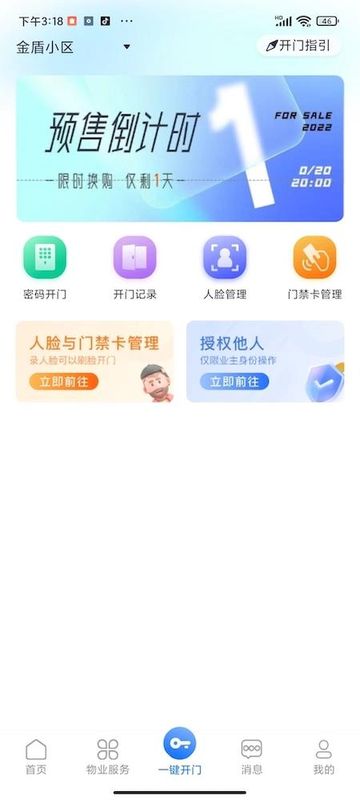Viewport: 360px width, 800px height.
Task: Select the 一键开门 key tab
Action: pyautogui.click(x=179, y=752)
